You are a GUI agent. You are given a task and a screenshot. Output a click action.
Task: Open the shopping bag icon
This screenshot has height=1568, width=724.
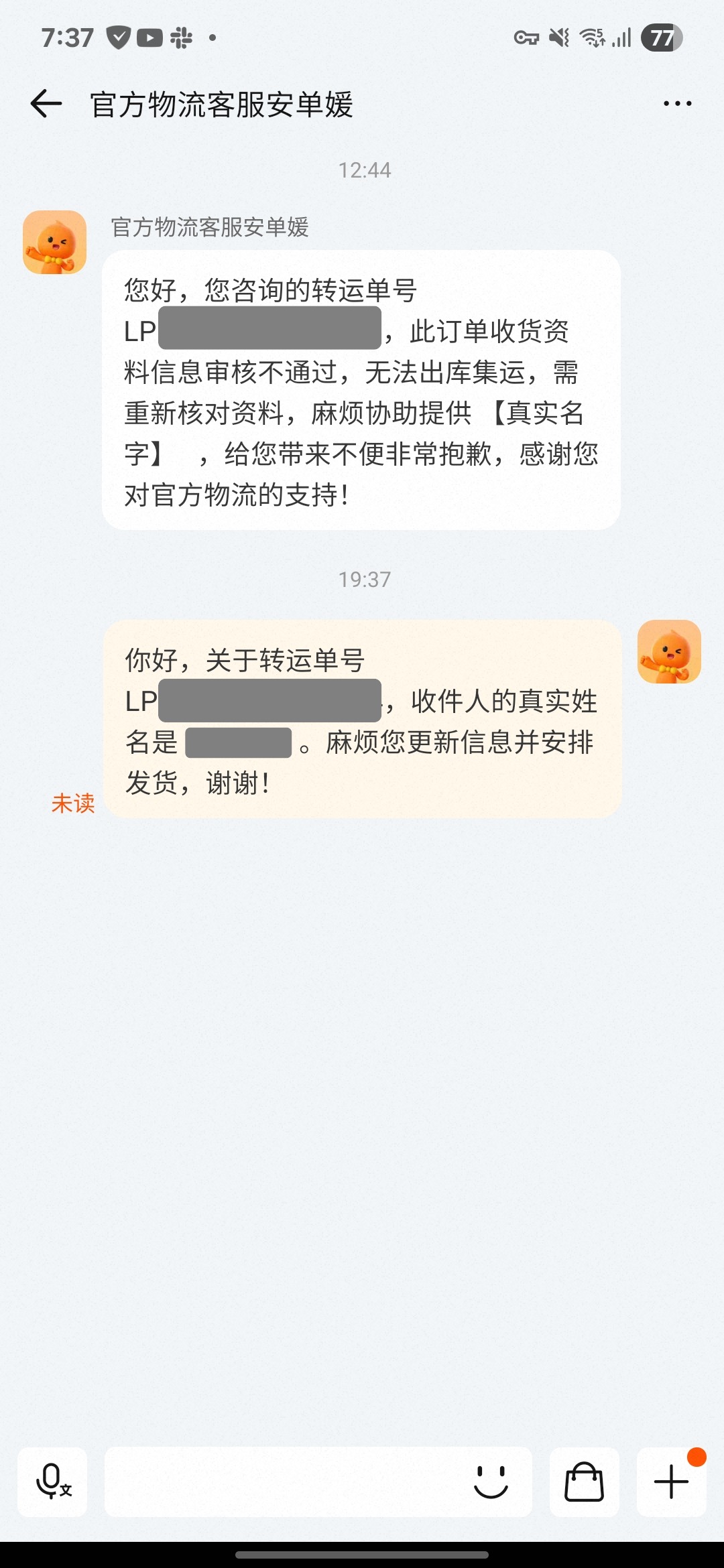[584, 1481]
